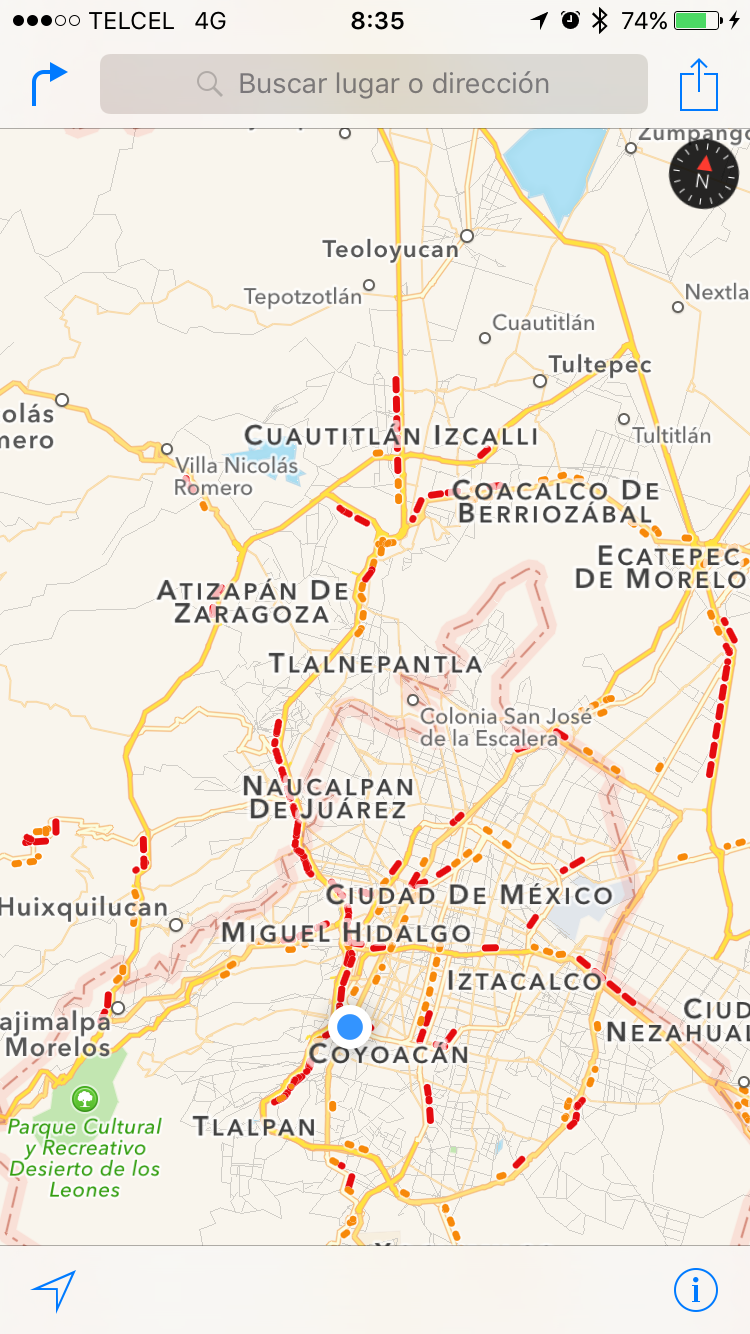The height and width of the screenshot is (1334, 750).
Task: Open the directions arrow icon
Action: click(x=48, y=84)
